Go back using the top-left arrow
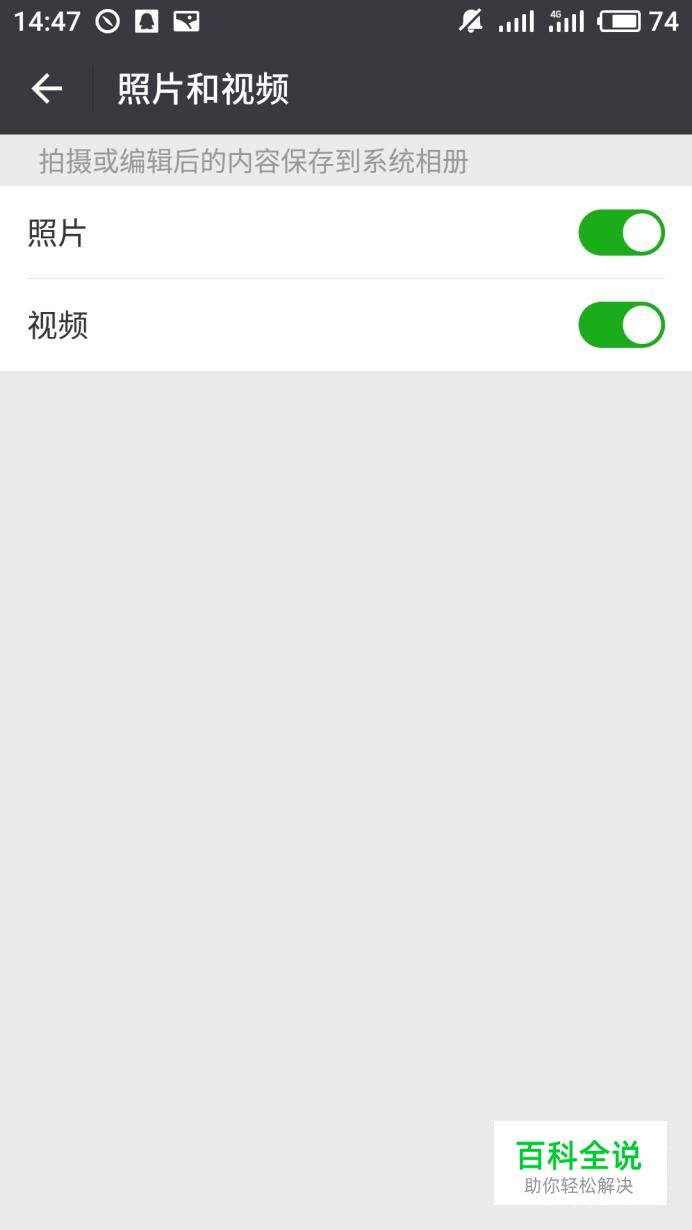This screenshot has height=1230, width=692. pos(47,90)
